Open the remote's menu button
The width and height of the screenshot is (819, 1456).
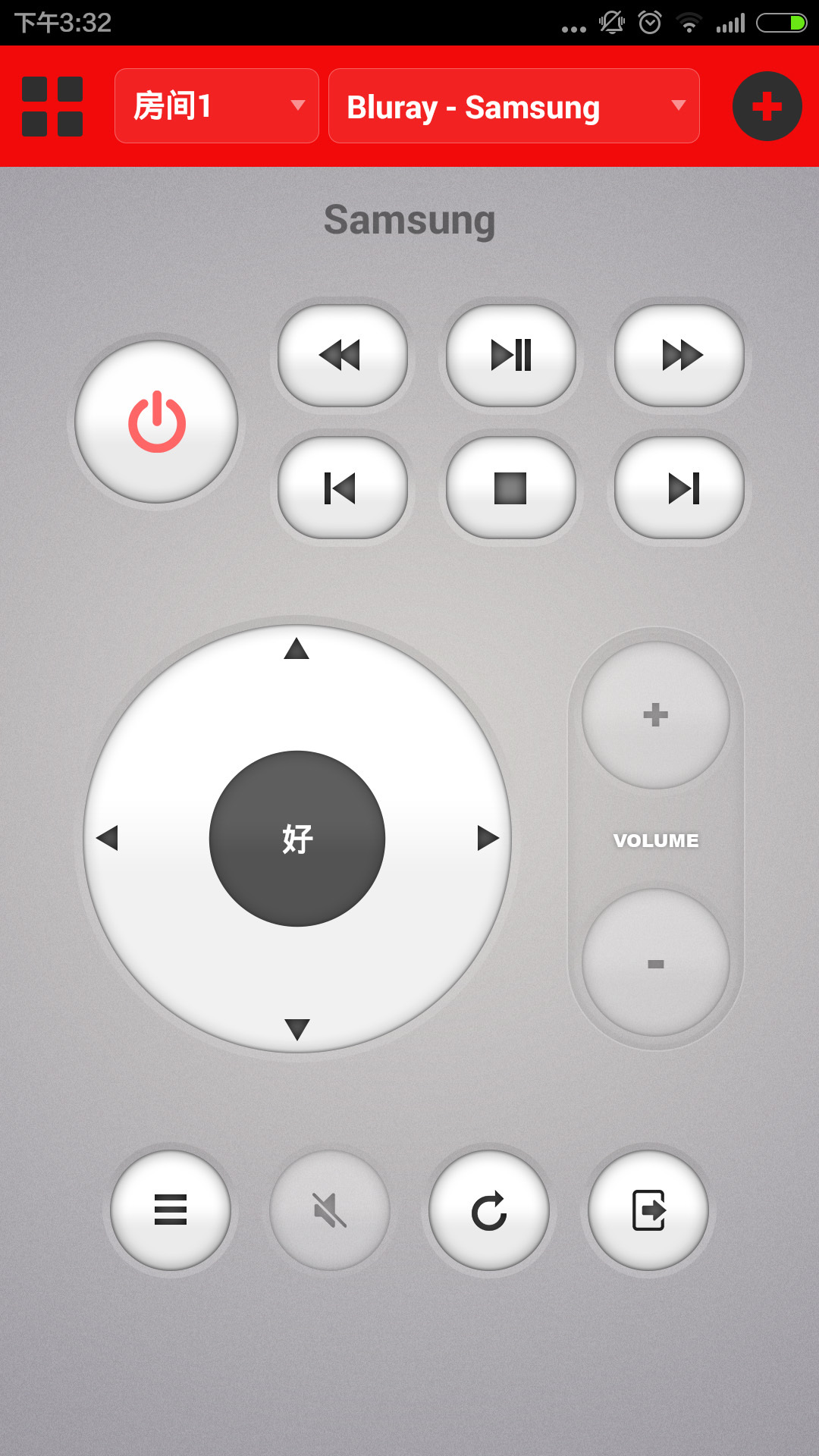click(x=171, y=1210)
